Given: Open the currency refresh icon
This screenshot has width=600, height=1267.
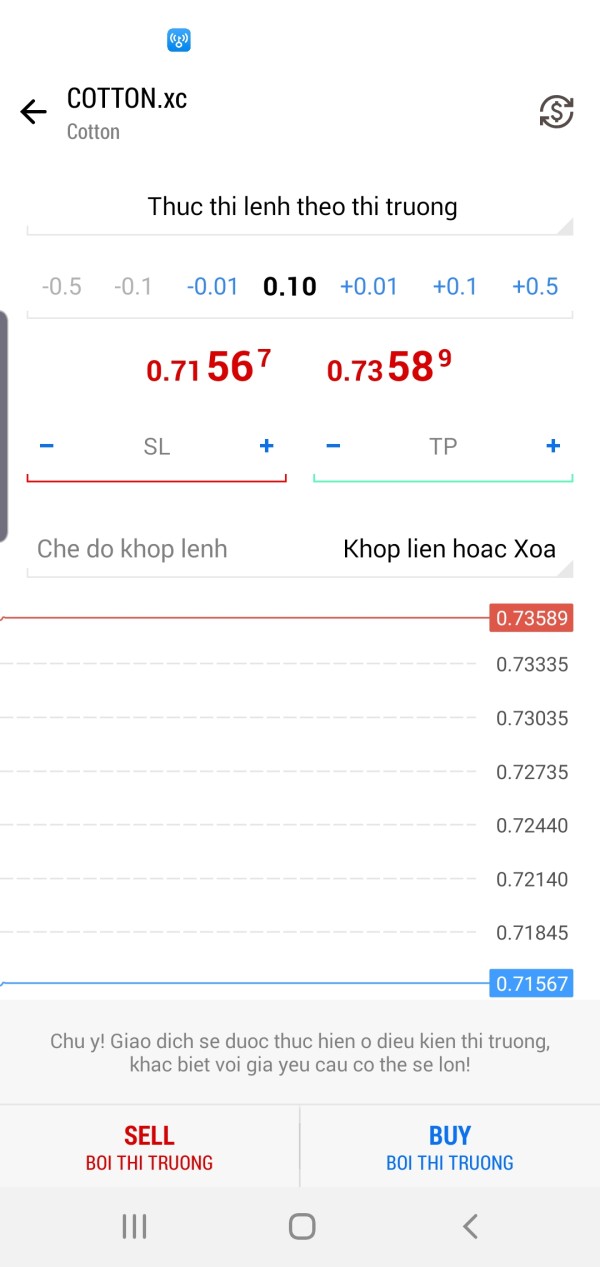Looking at the screenshot, I should [x=556, y=112].
